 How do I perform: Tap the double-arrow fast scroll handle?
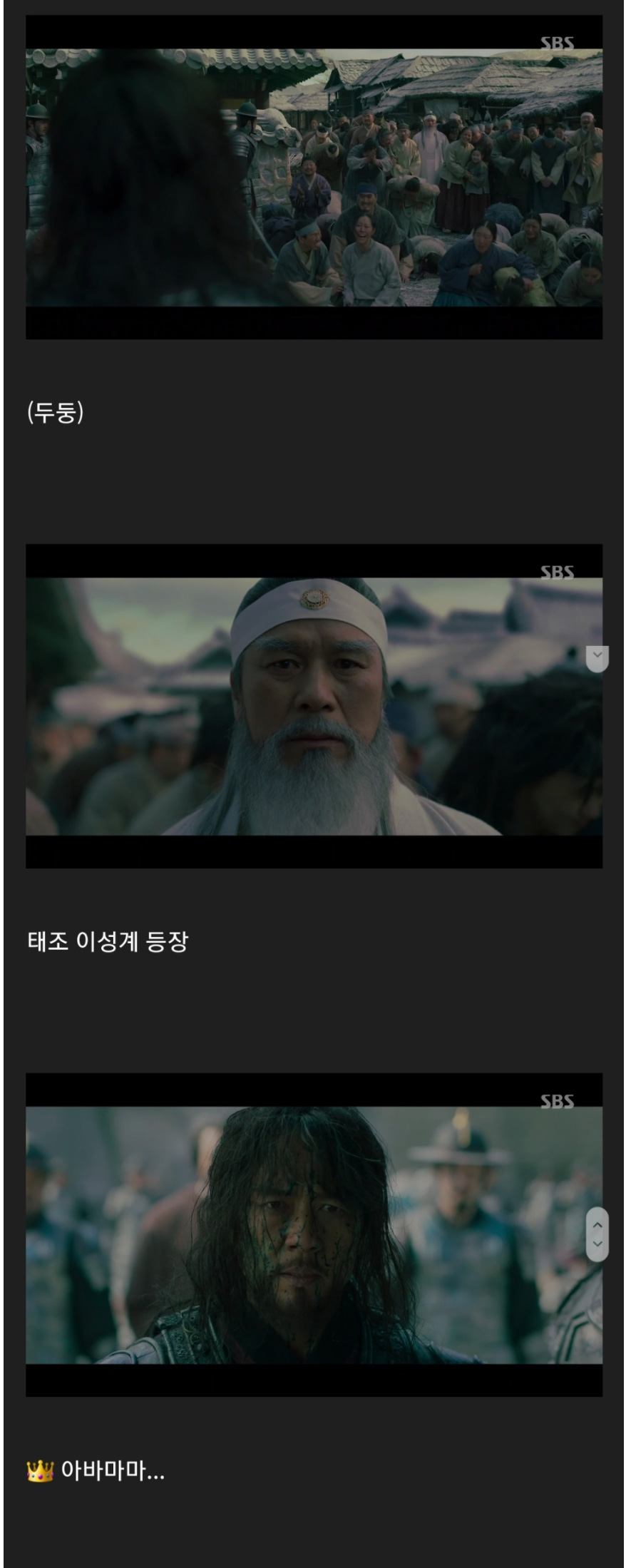coord(597,1234)
